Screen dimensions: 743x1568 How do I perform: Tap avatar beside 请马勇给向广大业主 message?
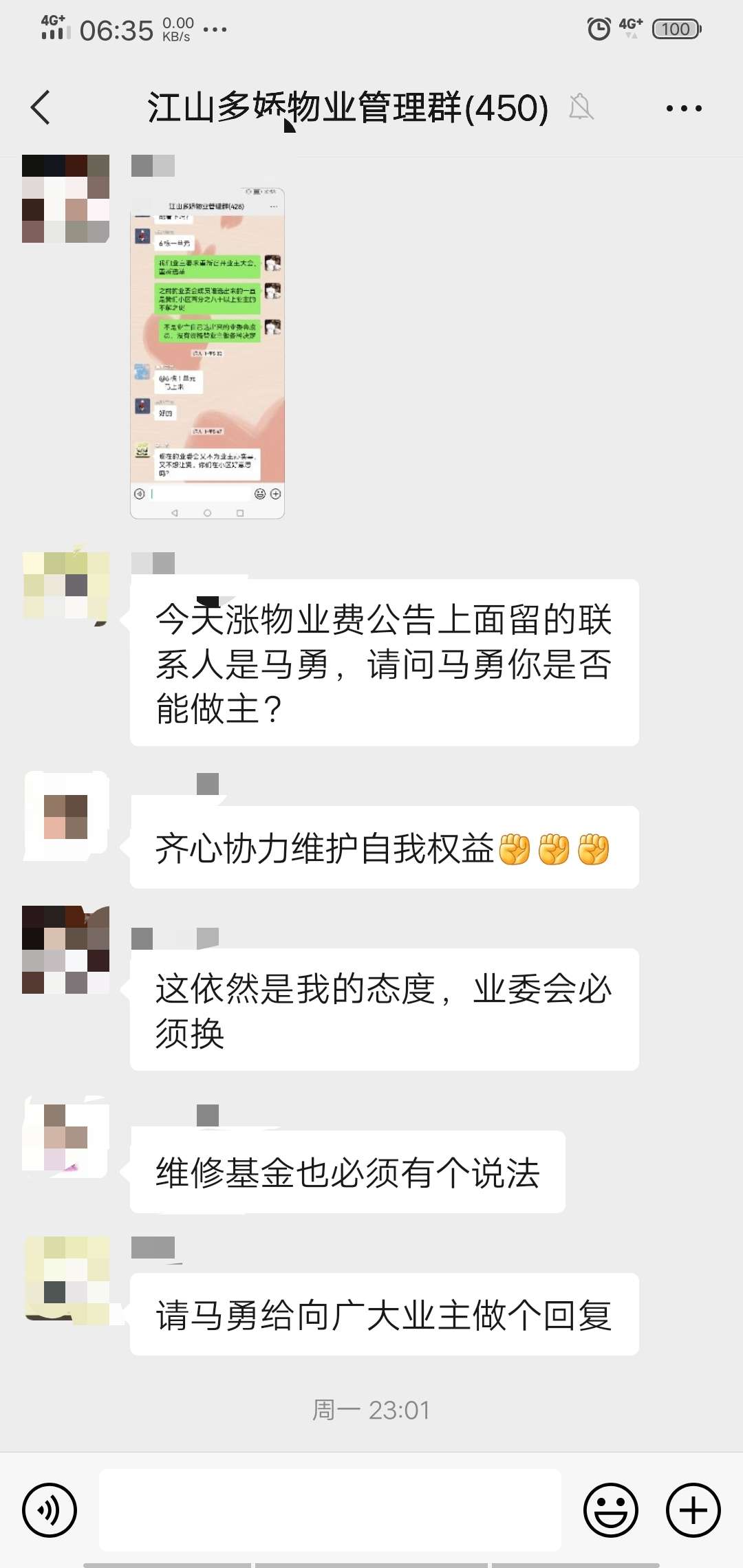(65, 1281)
